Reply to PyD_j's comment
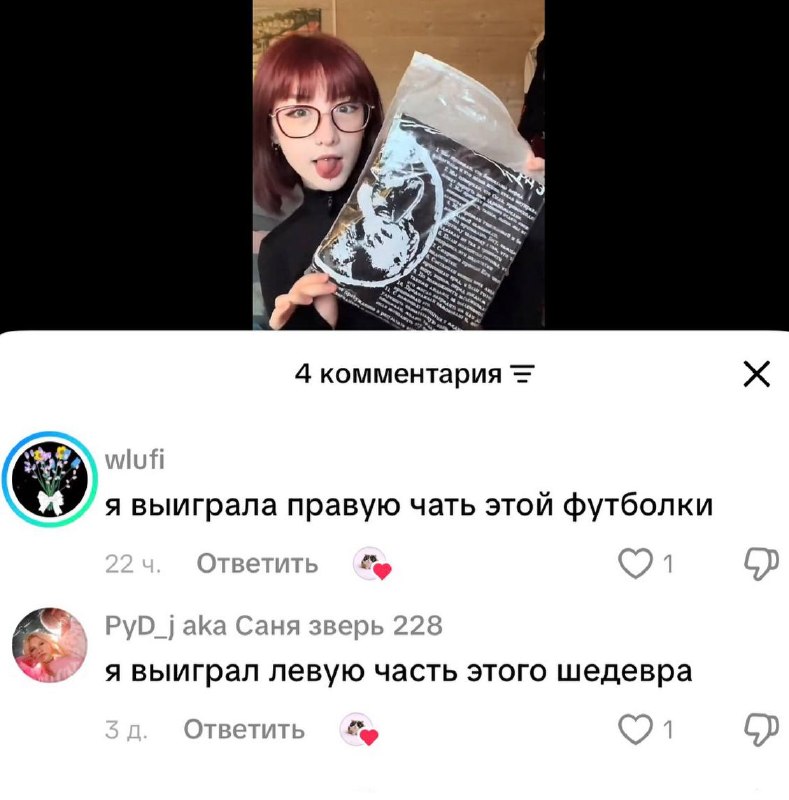Screen dimensions: 789x800 coord(244,729)
